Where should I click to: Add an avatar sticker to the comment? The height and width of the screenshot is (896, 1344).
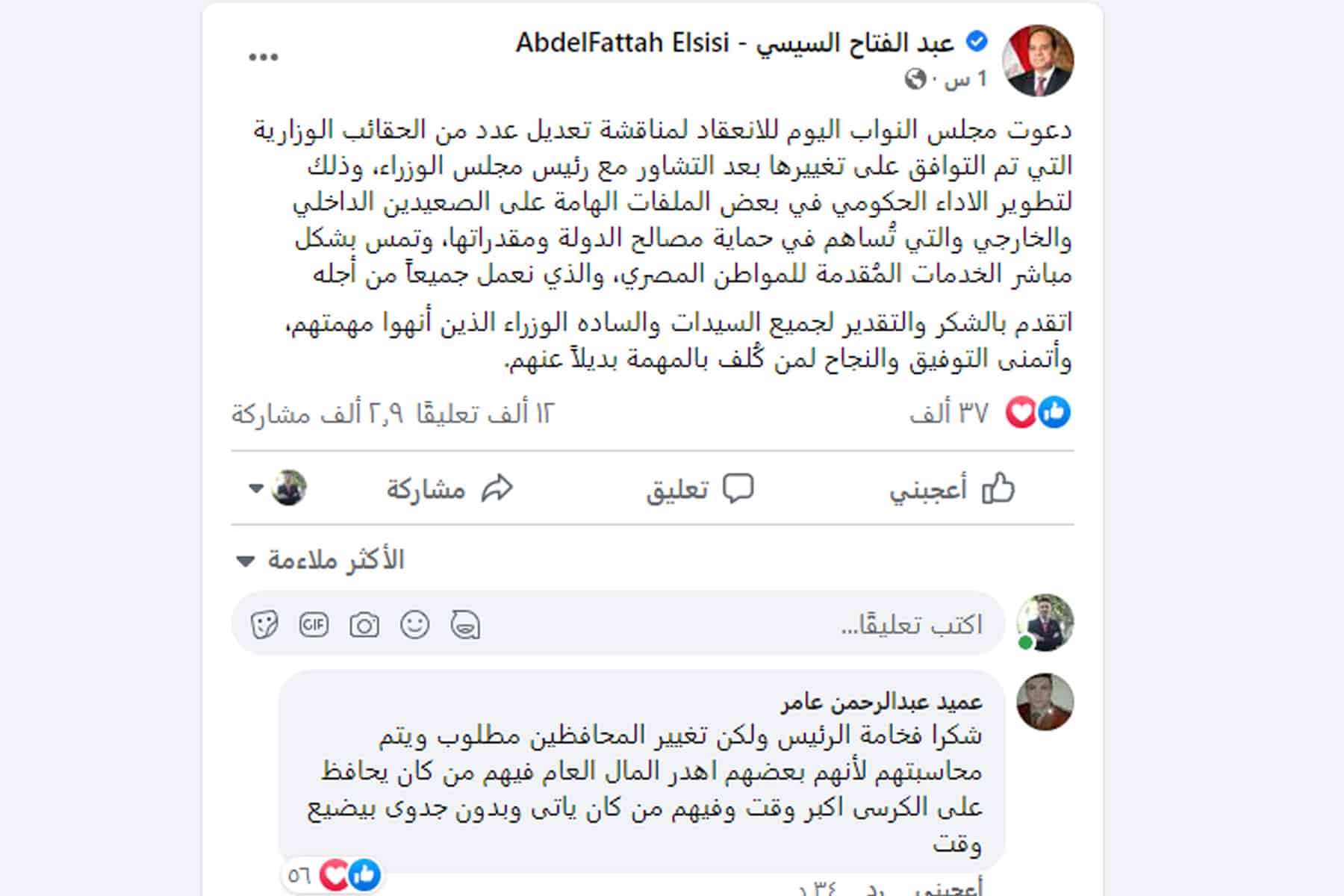[465, 624]
